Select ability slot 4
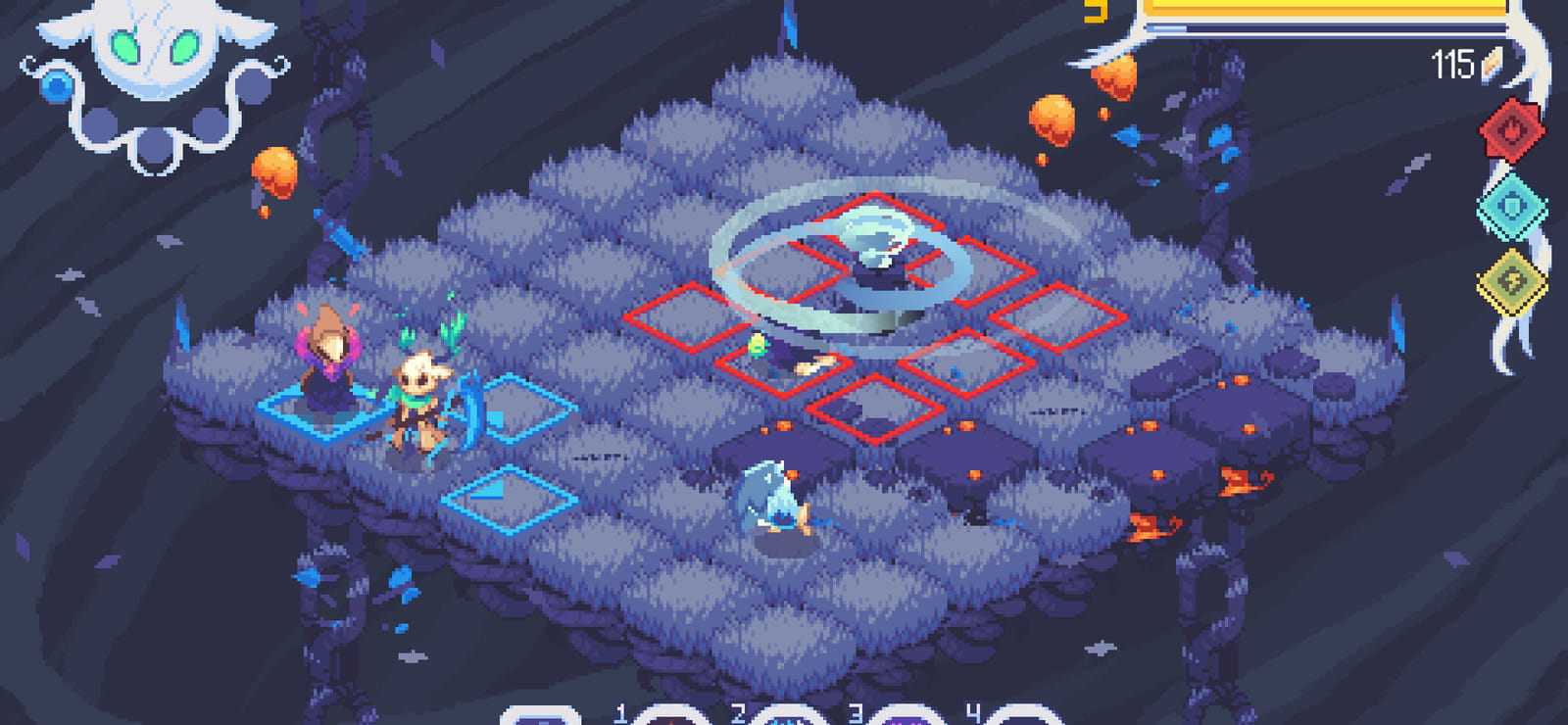This screenshot has width=1568, height=725. point(1023,716)
